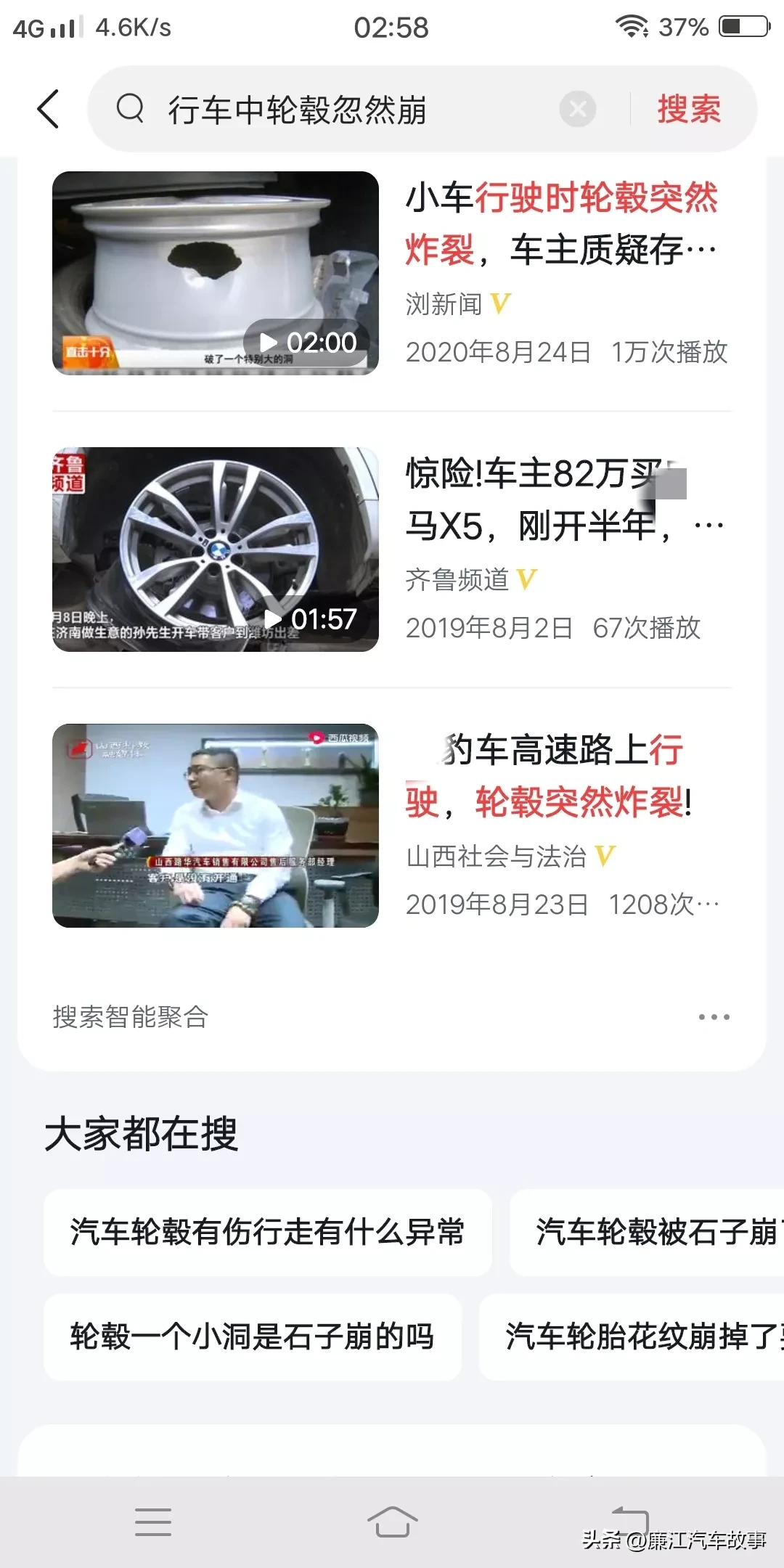Screen dimensions: 784x1568
Task: Go to the home screen
Action: coord(392,1522)
